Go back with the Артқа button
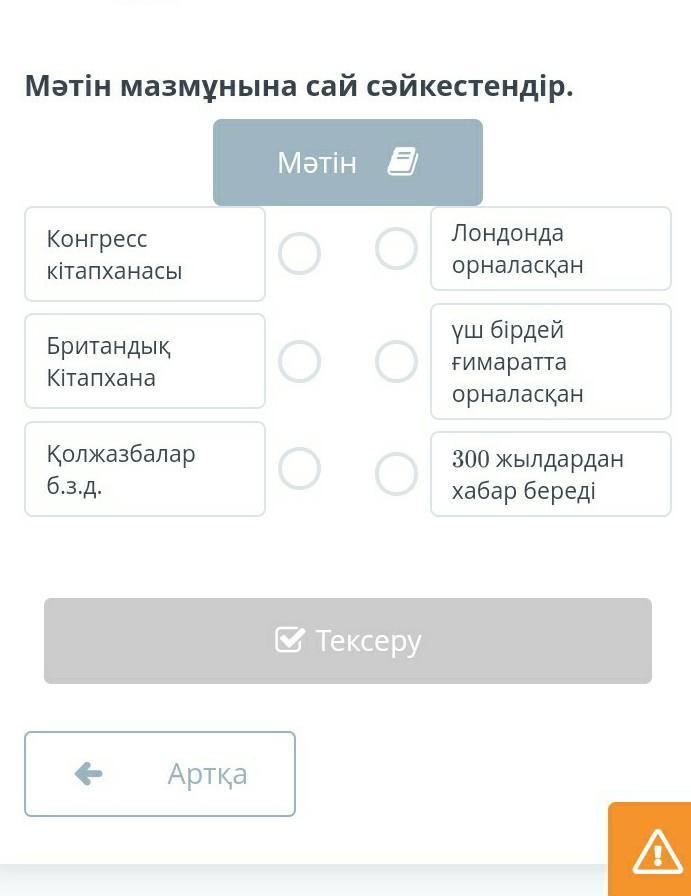Viewport: 691px width, 896px height. 160,774
